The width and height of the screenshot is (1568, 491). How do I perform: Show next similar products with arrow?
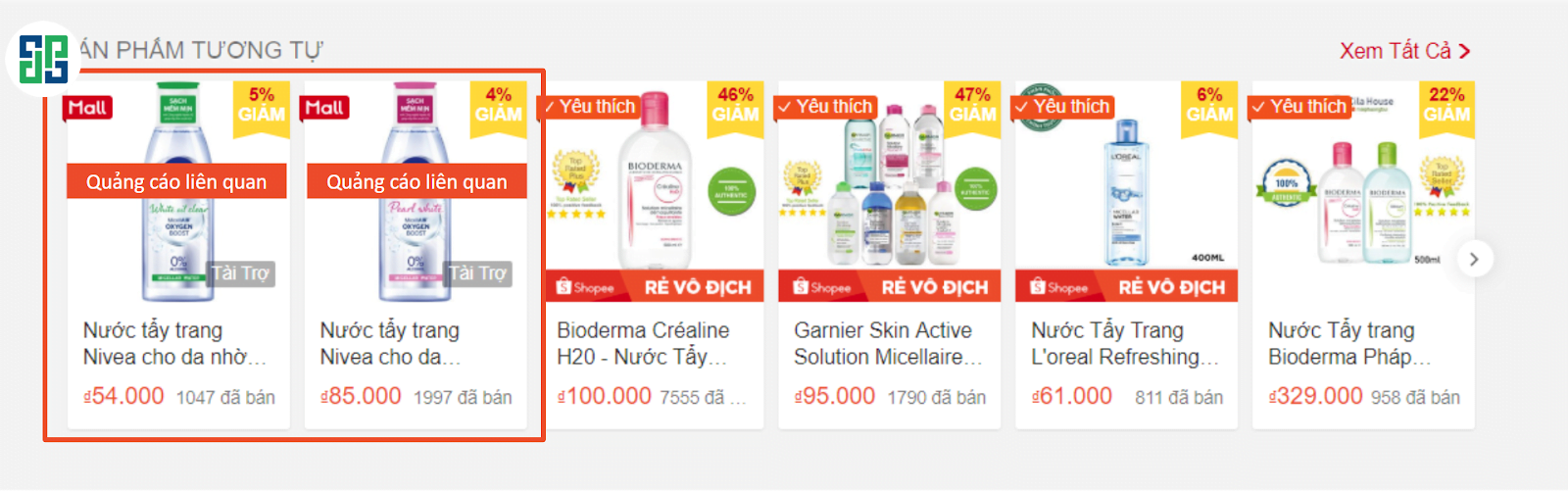pyautogui.click(x=1473, y=260)
